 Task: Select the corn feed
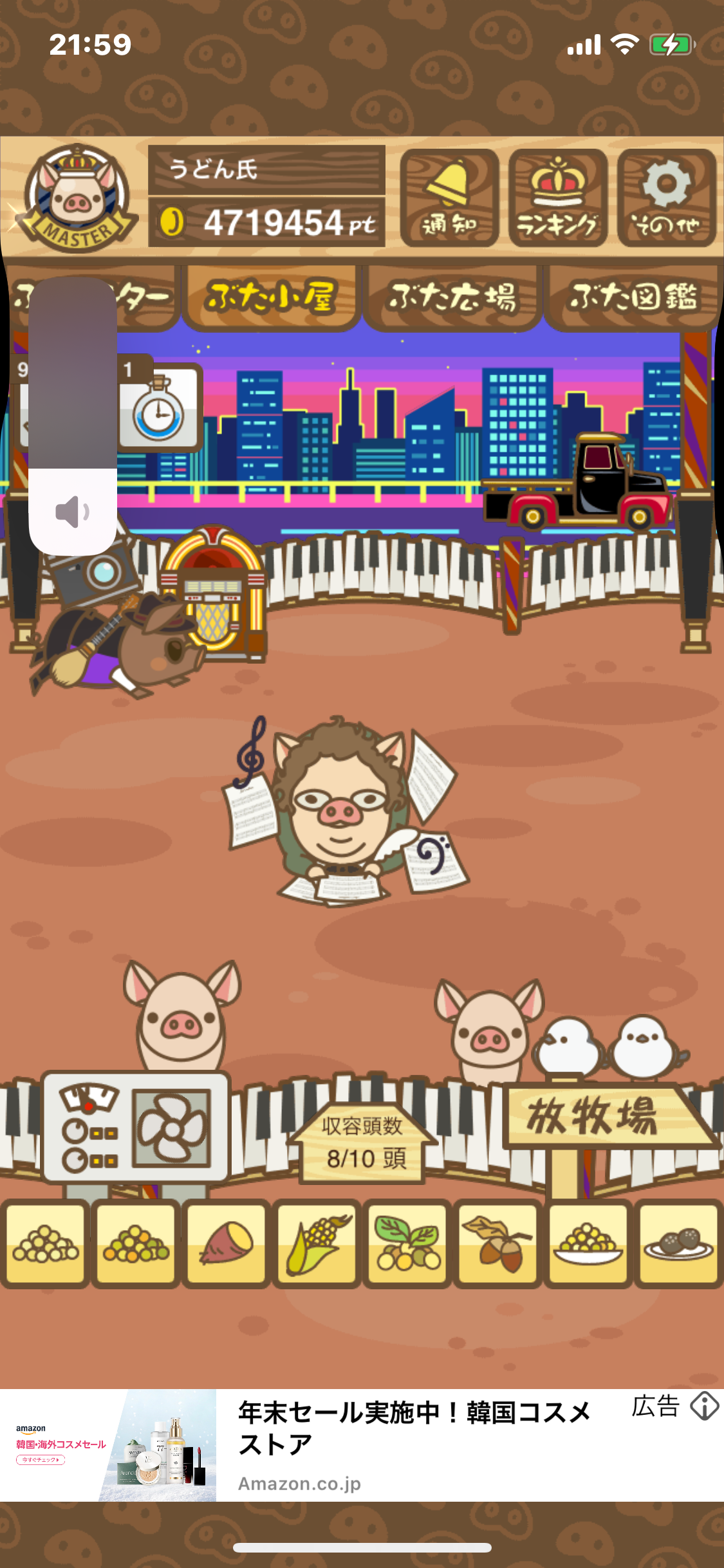(x=317, y=1244)
